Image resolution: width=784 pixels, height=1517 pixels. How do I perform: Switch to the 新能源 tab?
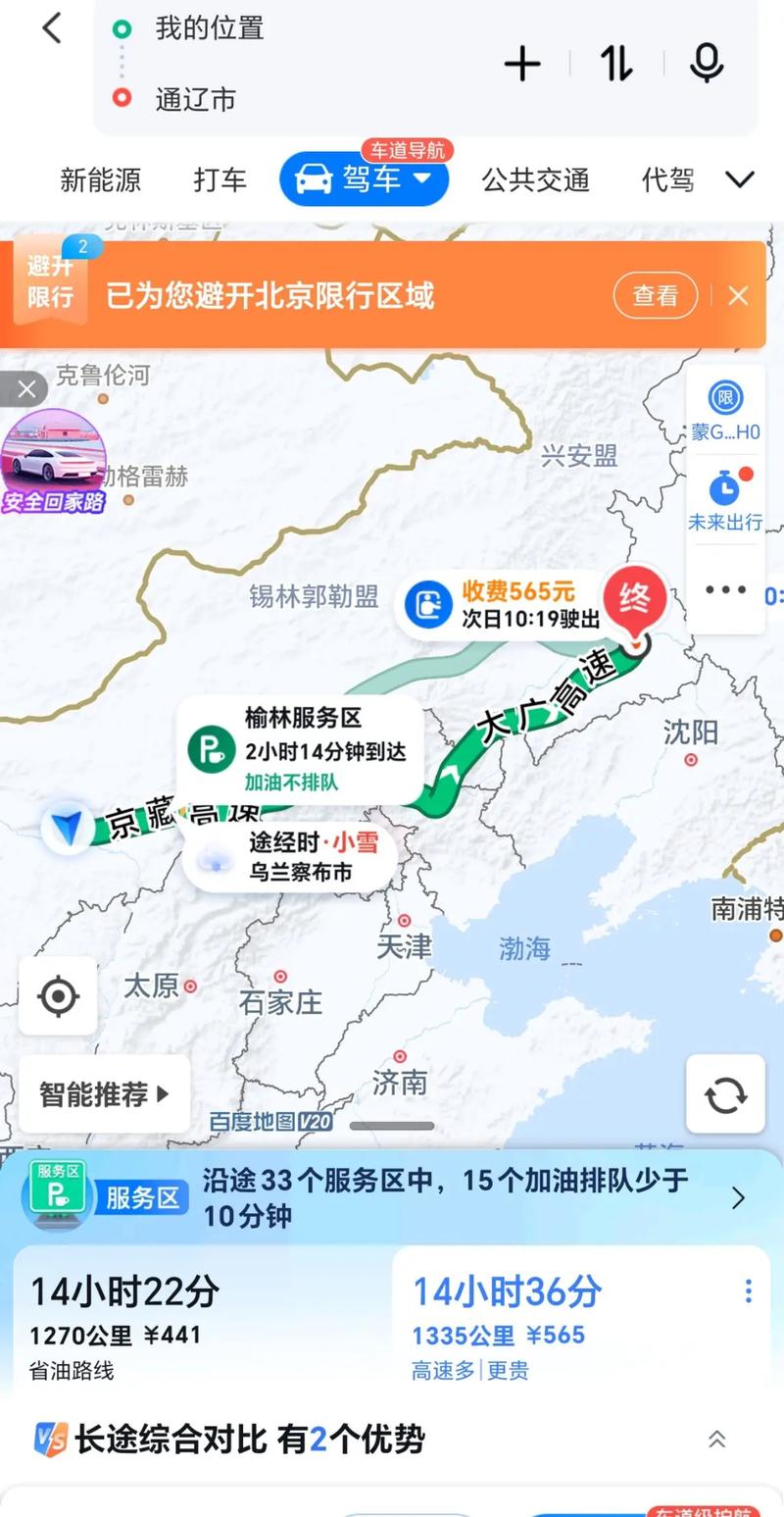click(100, 180)
